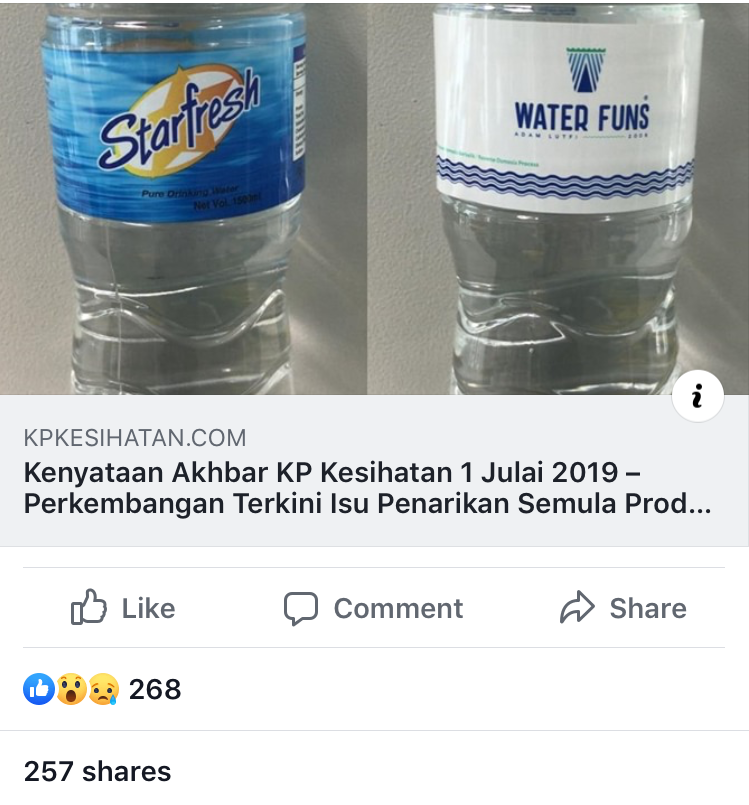This screenshot has height=805, width=749.
Task: Like this post
Action: pyautogui.click(x=123, y=608)
